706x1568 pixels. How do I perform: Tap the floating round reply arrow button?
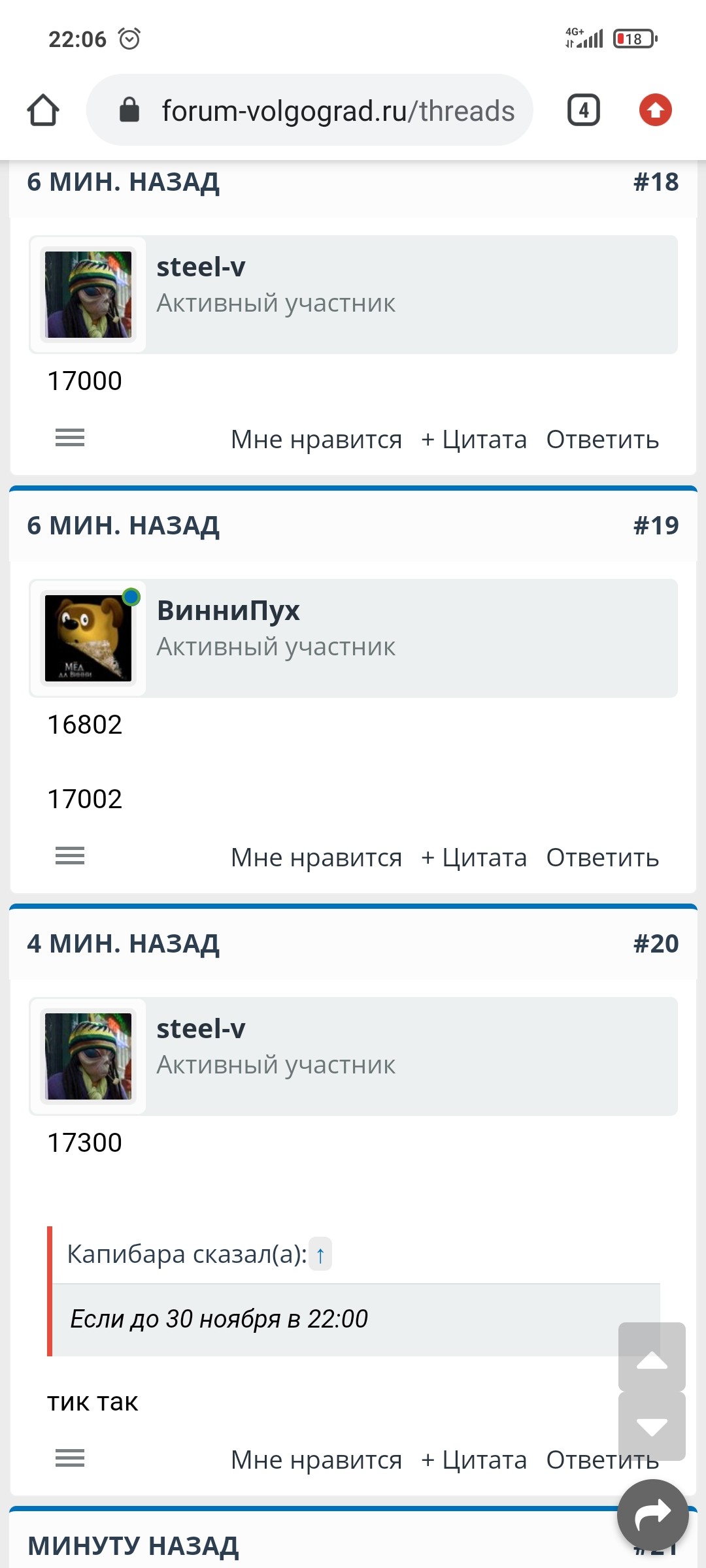click(652, 1515)
